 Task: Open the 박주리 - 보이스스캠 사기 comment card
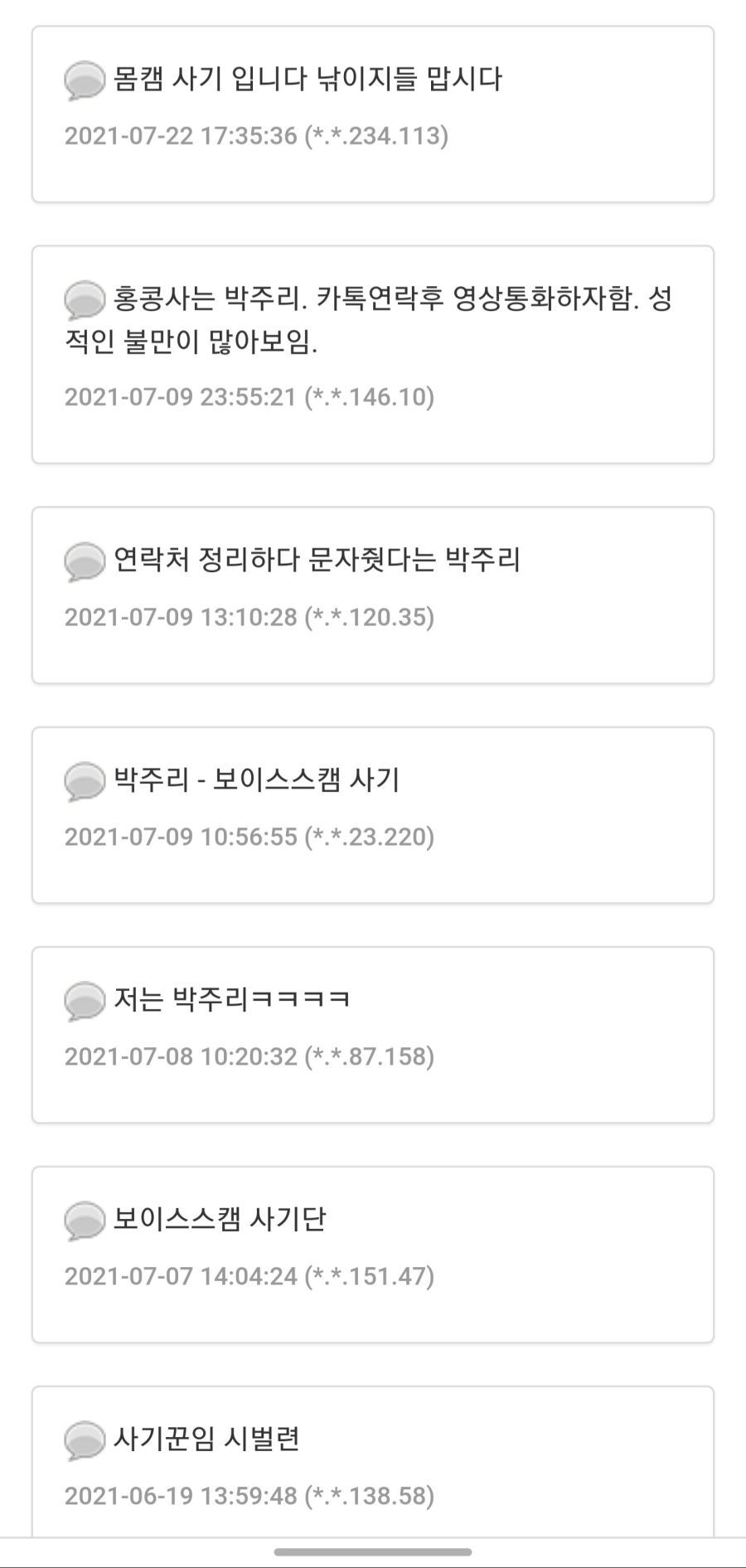[x=373, y=815]
